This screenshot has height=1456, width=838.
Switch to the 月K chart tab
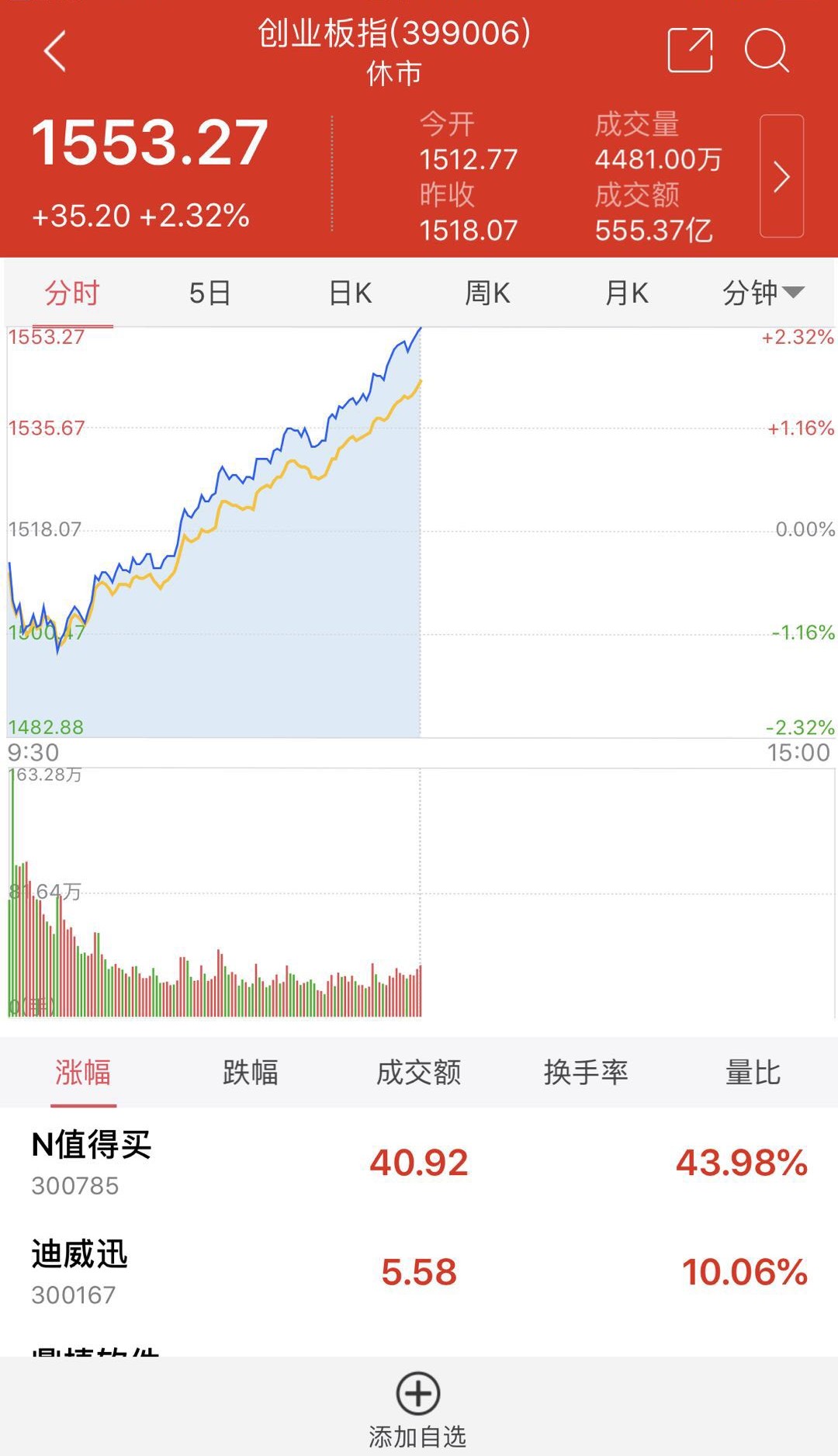(626, 293)
